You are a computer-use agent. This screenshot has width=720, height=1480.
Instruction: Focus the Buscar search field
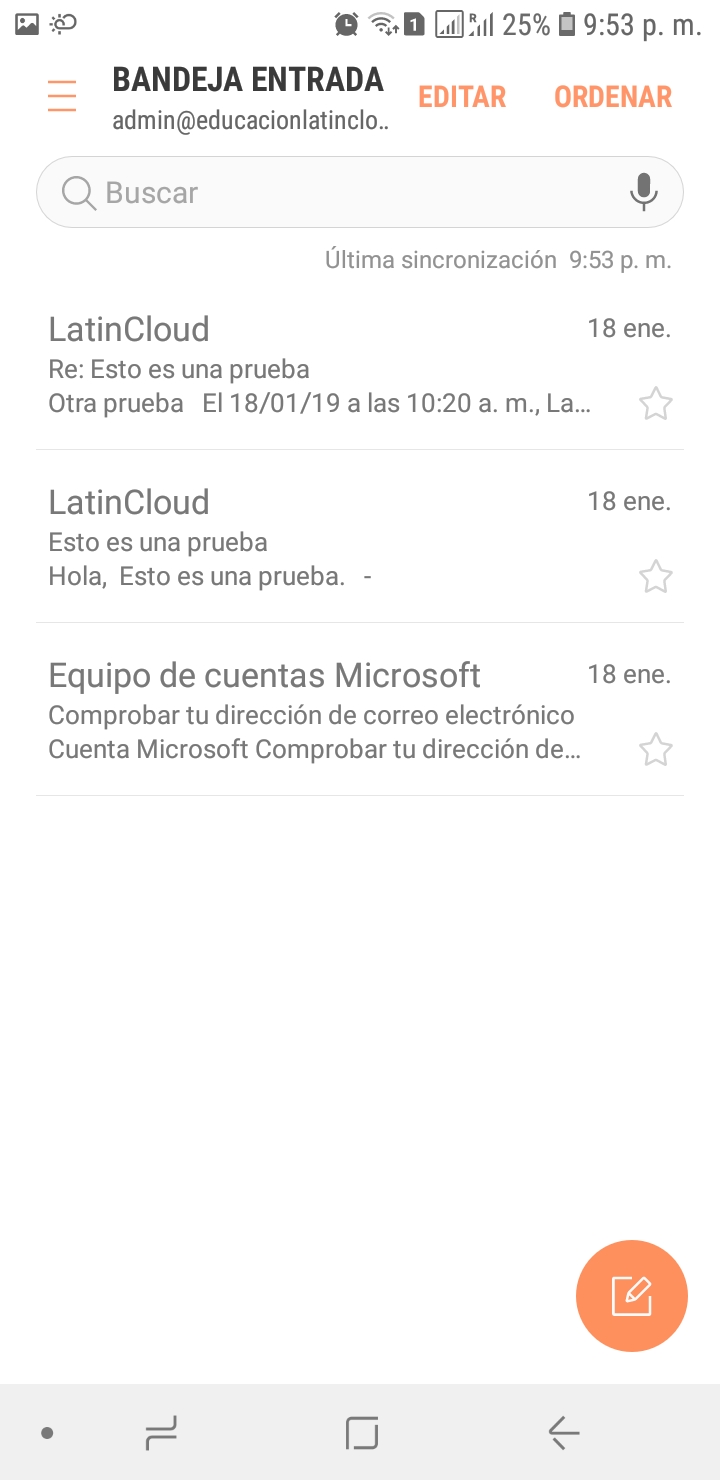(x=360, y=192)
